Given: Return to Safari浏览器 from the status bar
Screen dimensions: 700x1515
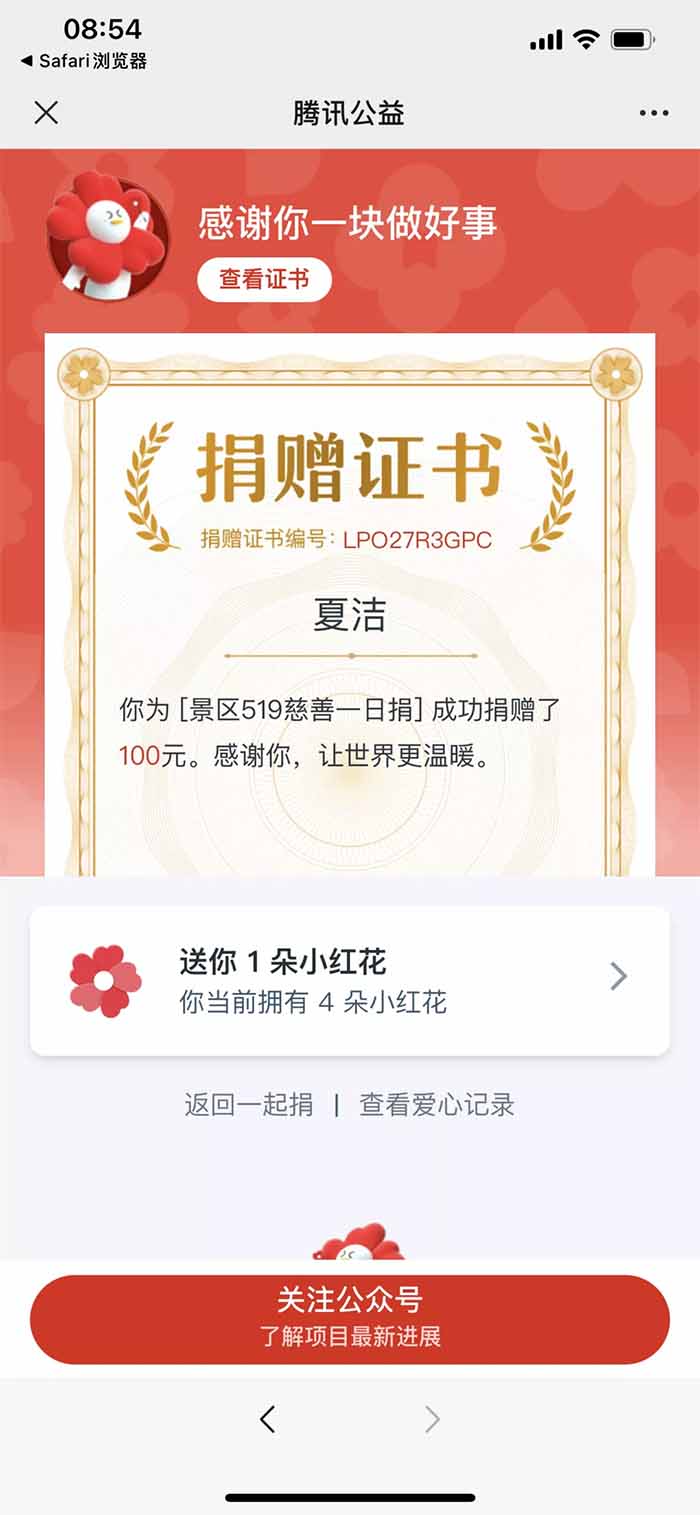Looking at the screenshot, I should click(84, 62).
